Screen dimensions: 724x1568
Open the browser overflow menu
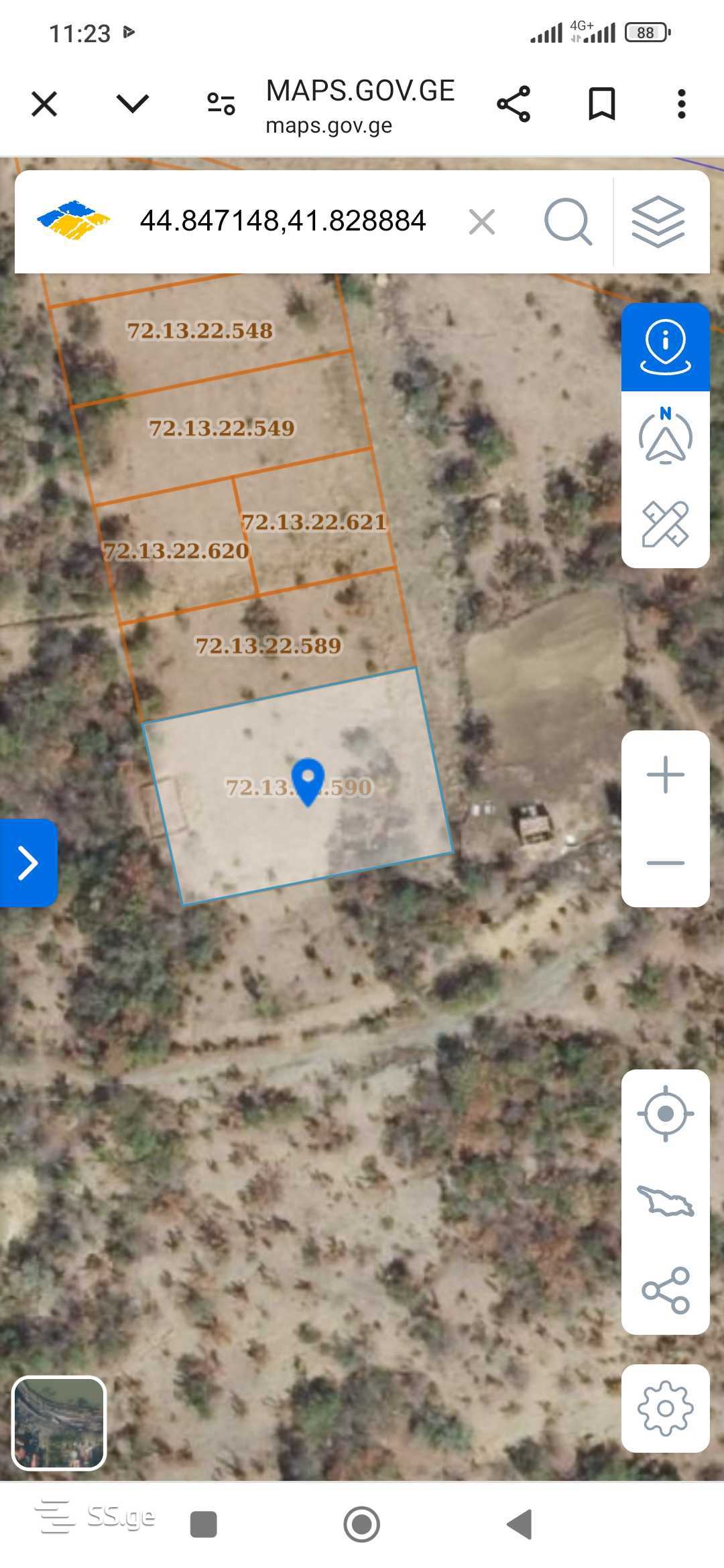pos(681,104)
